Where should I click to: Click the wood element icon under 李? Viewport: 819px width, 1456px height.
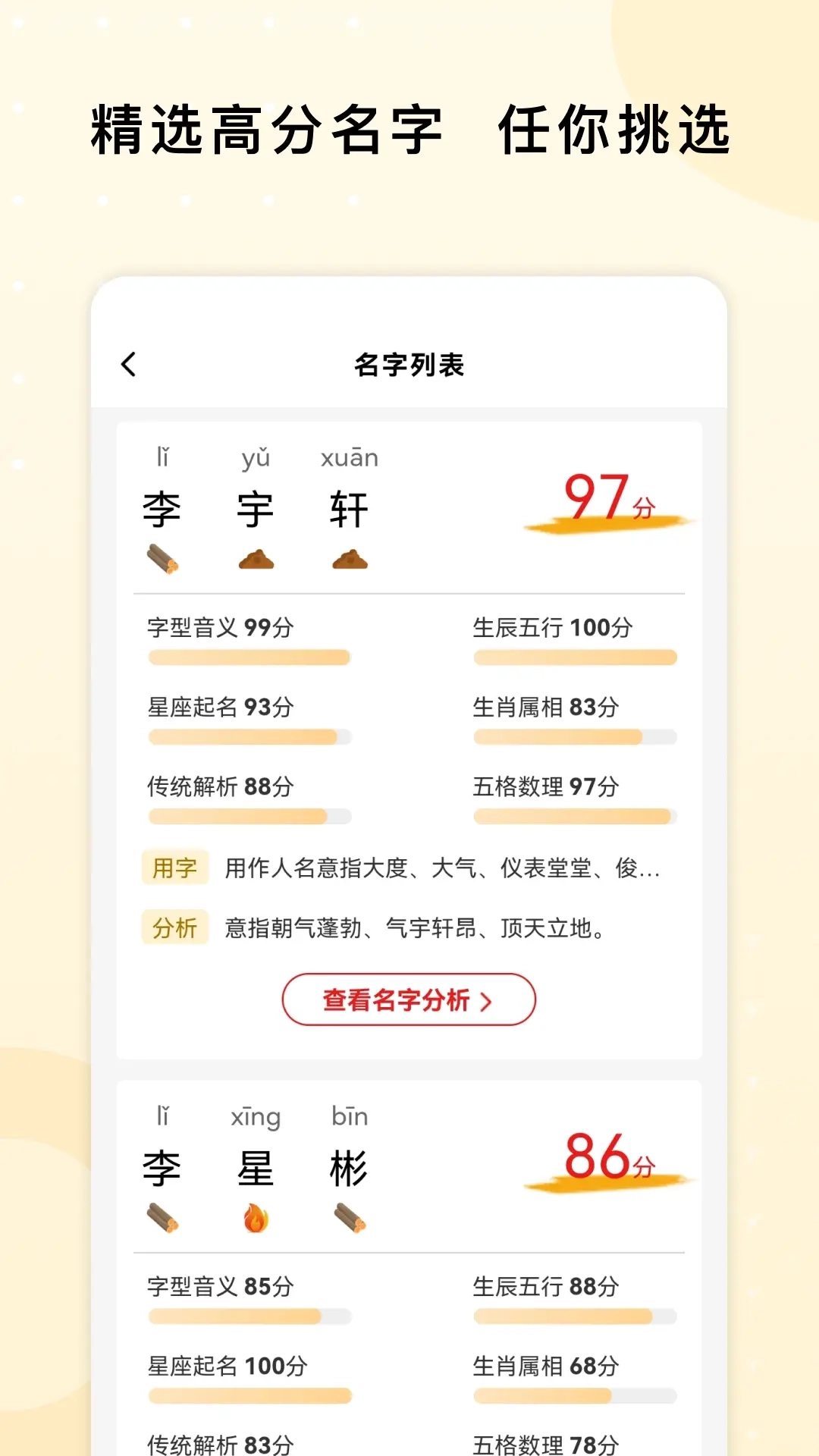click(x=162, y=560)
